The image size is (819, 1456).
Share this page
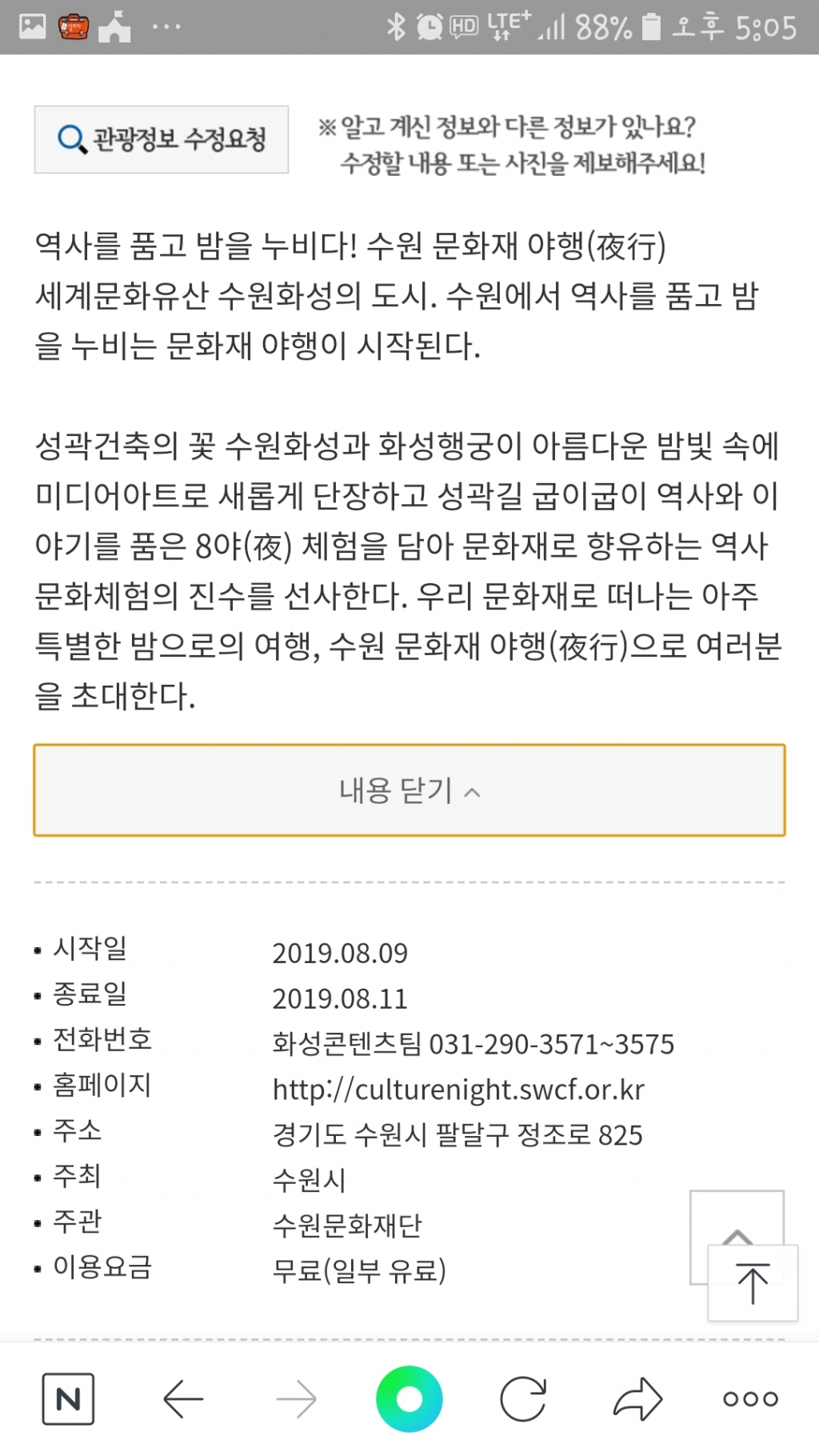click(x=637, y=1399)
